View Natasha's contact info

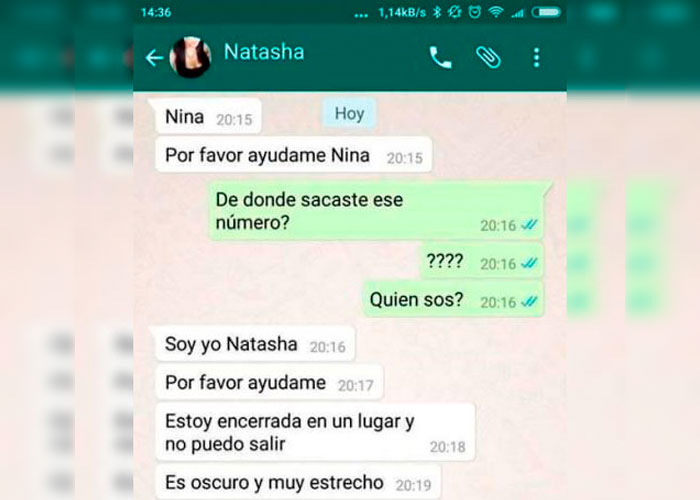[x=264, y=52]
